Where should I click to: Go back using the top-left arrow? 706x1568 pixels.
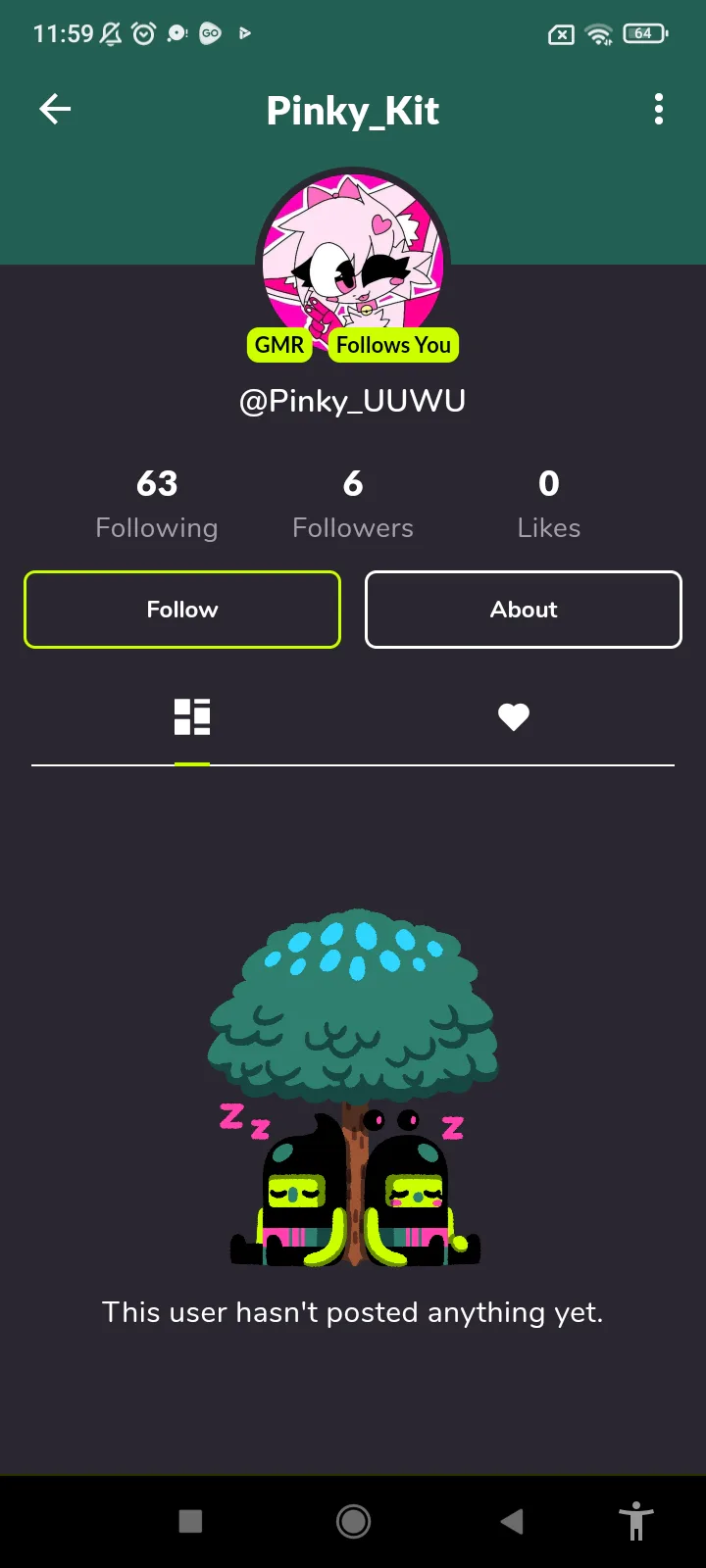[x=55, y=109]
